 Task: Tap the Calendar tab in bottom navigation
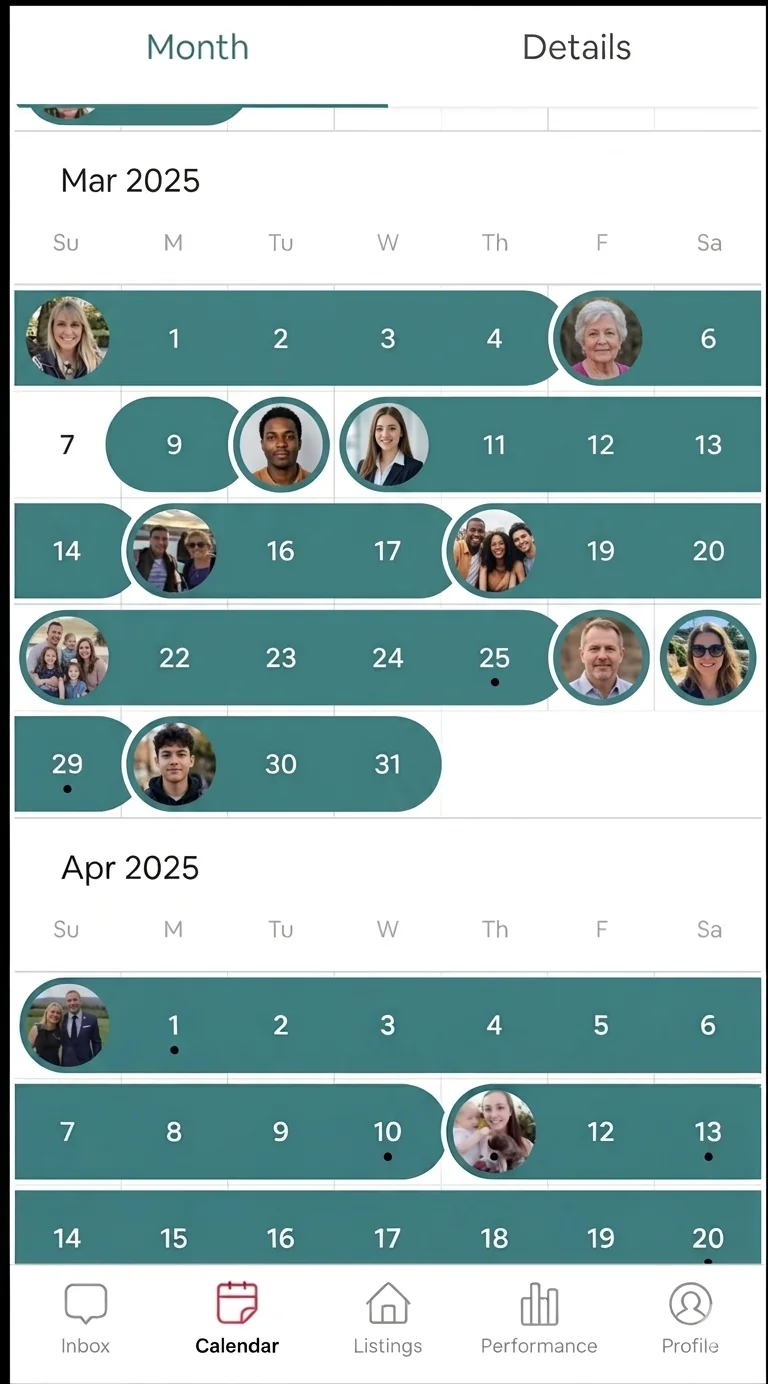(x=237, y=1319)
